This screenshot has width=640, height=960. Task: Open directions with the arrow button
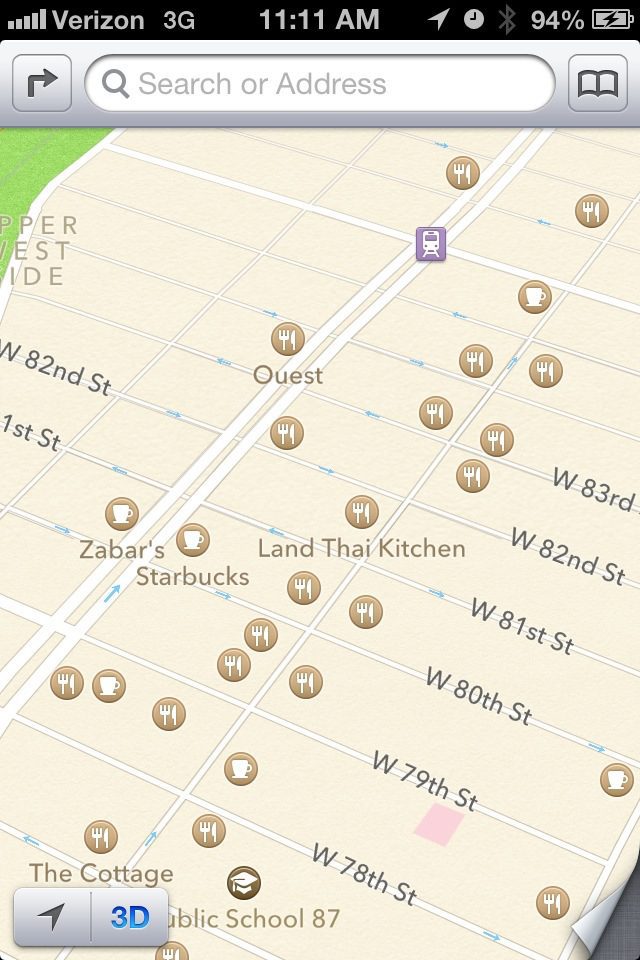(x=42, y=84)
